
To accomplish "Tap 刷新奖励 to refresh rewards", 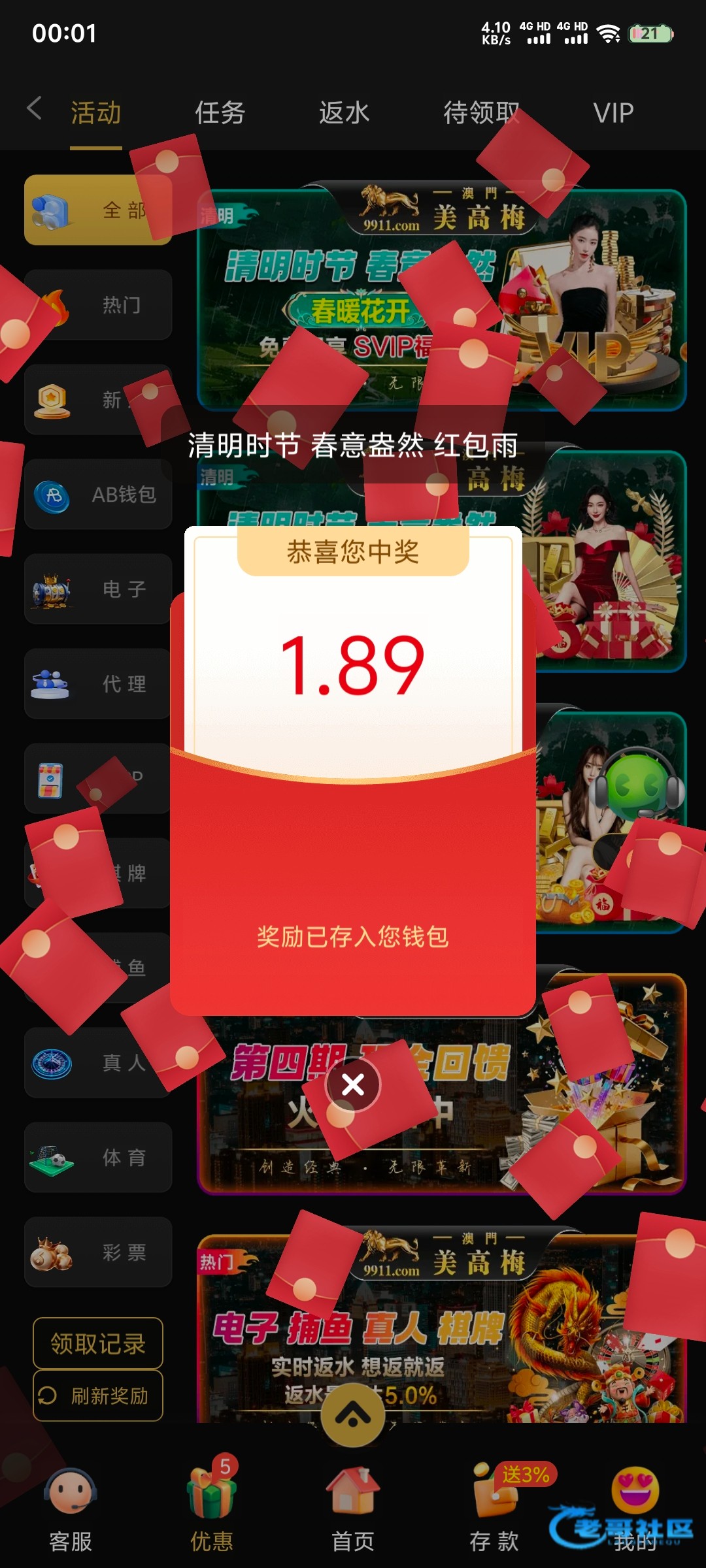I will pos(98,1396).
